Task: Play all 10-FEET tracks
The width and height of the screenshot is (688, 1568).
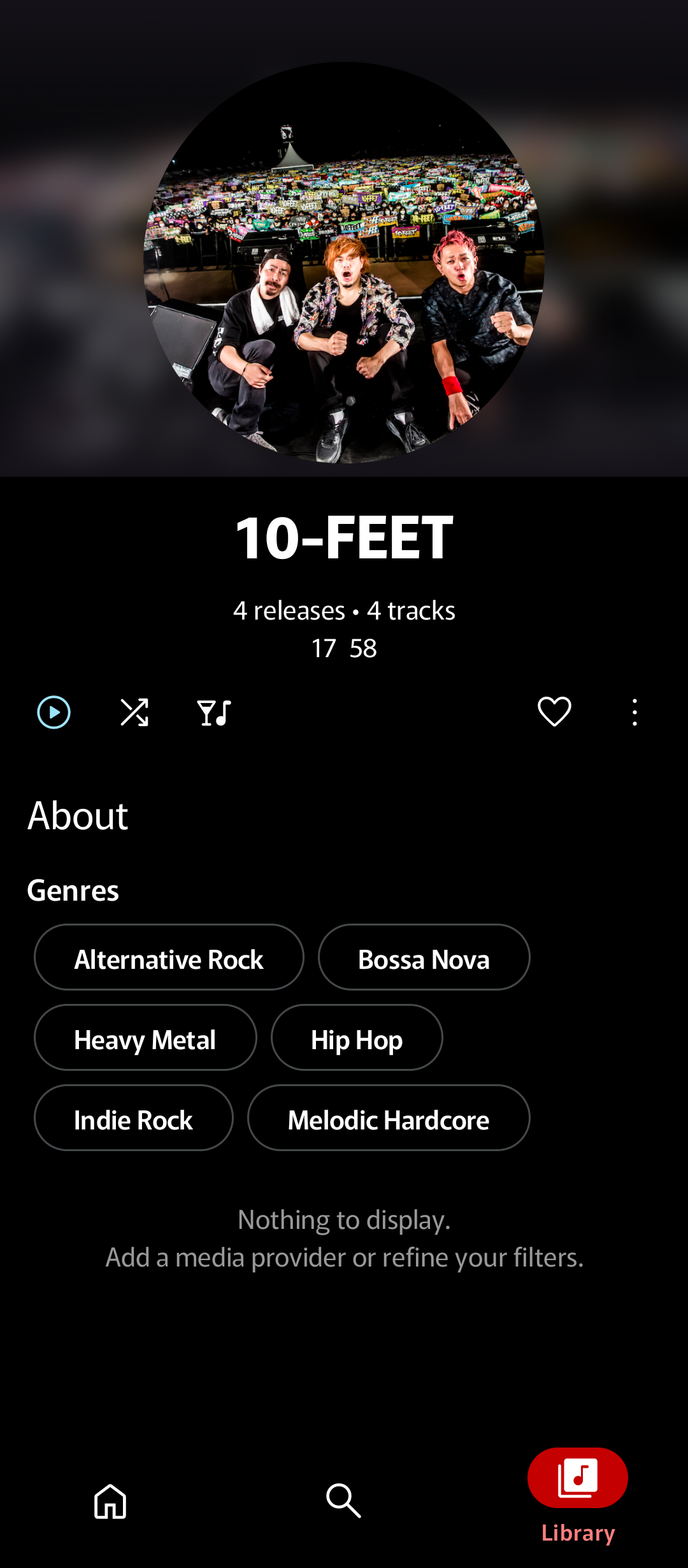Action: click(54, 712)
